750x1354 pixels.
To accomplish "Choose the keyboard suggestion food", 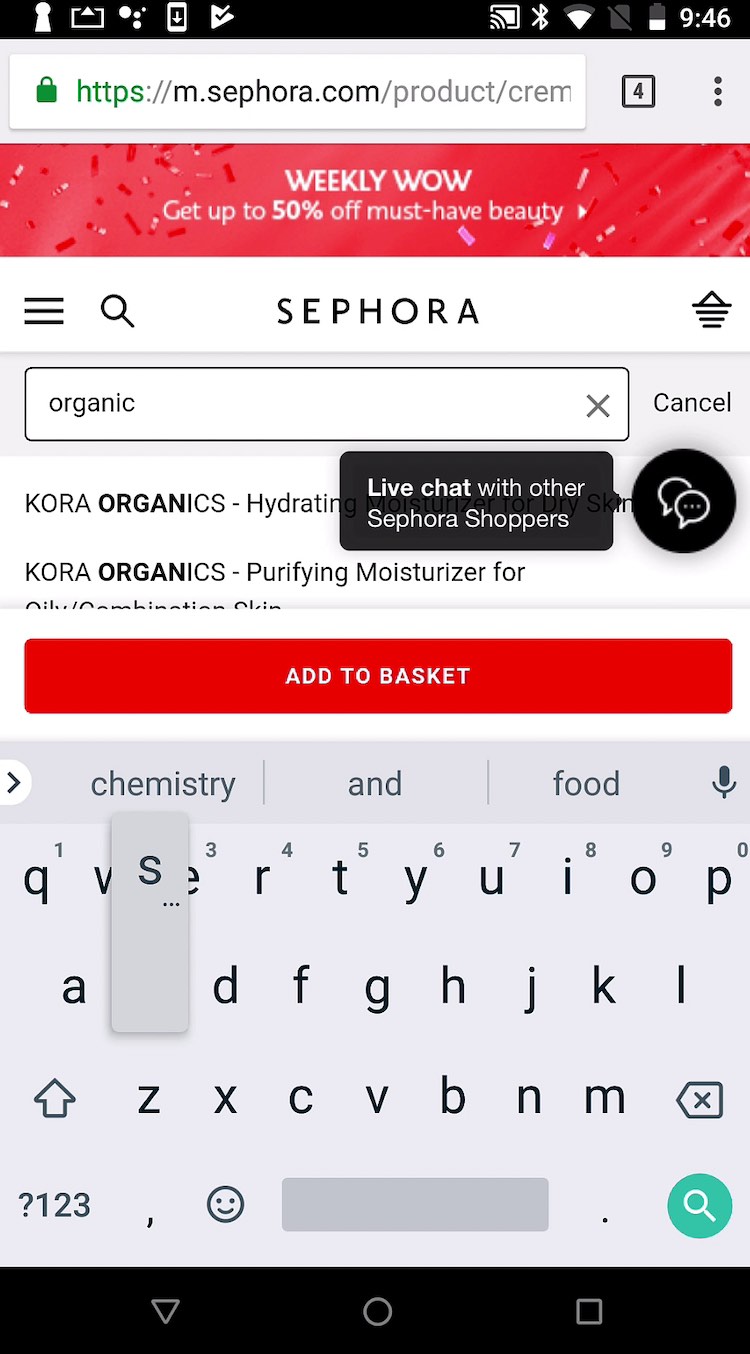I will coord(586,783).
